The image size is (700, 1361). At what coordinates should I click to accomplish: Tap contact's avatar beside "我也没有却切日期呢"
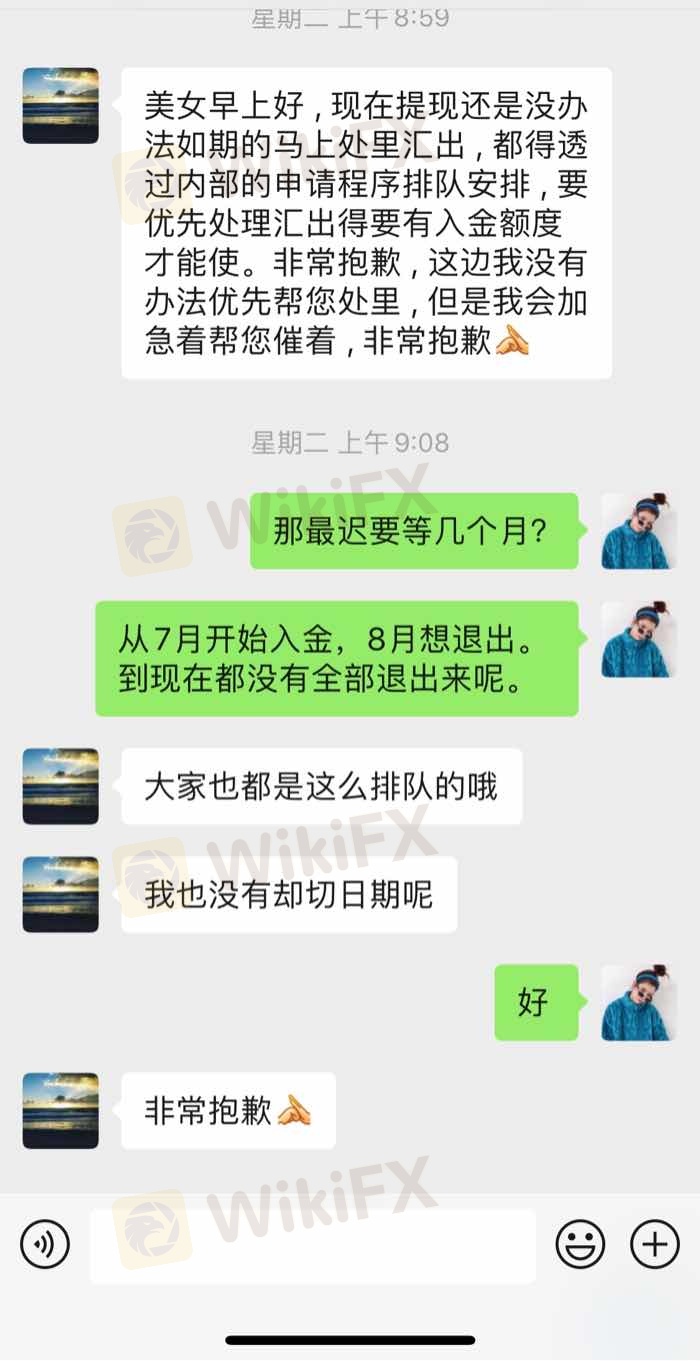point(61,894)
